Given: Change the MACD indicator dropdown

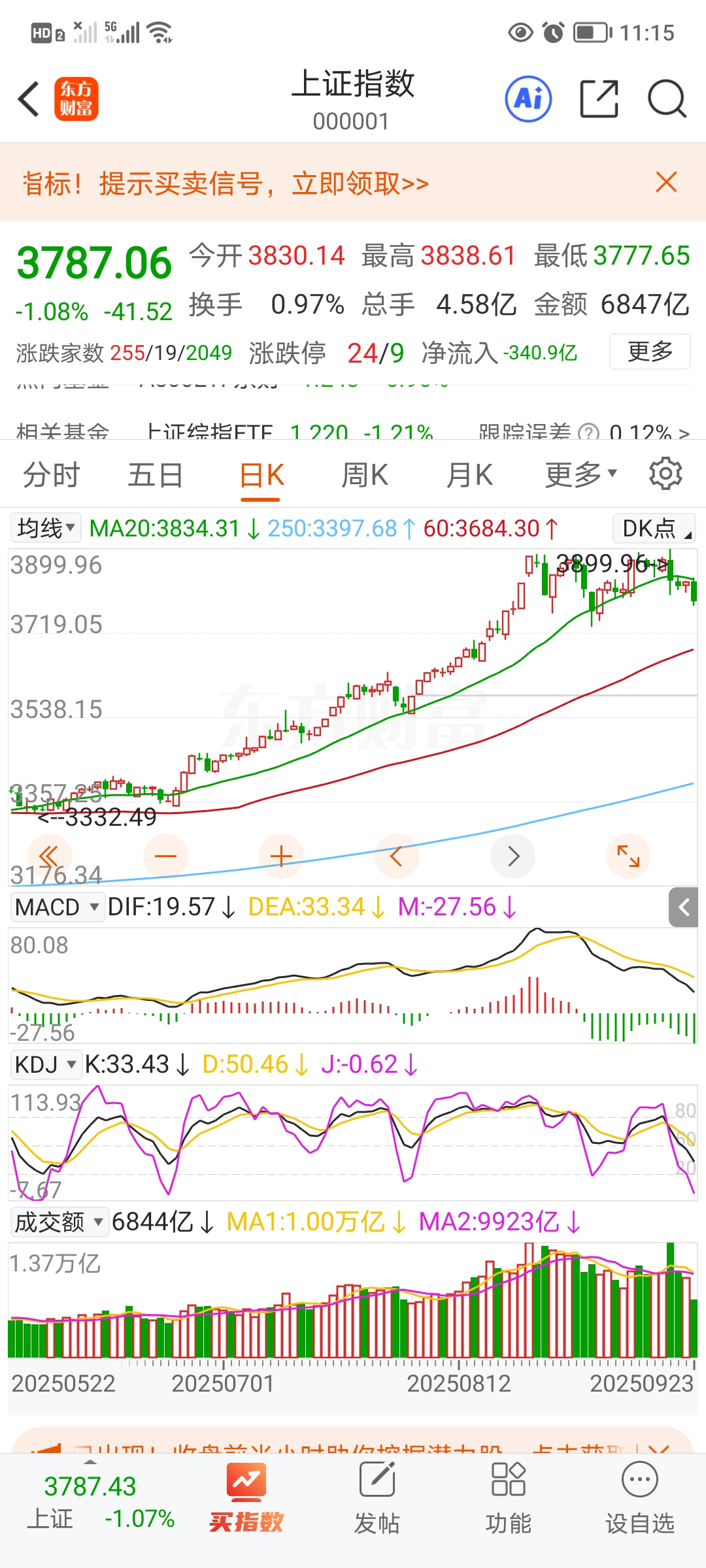Looking at the screenshot, I should [57, 907].
